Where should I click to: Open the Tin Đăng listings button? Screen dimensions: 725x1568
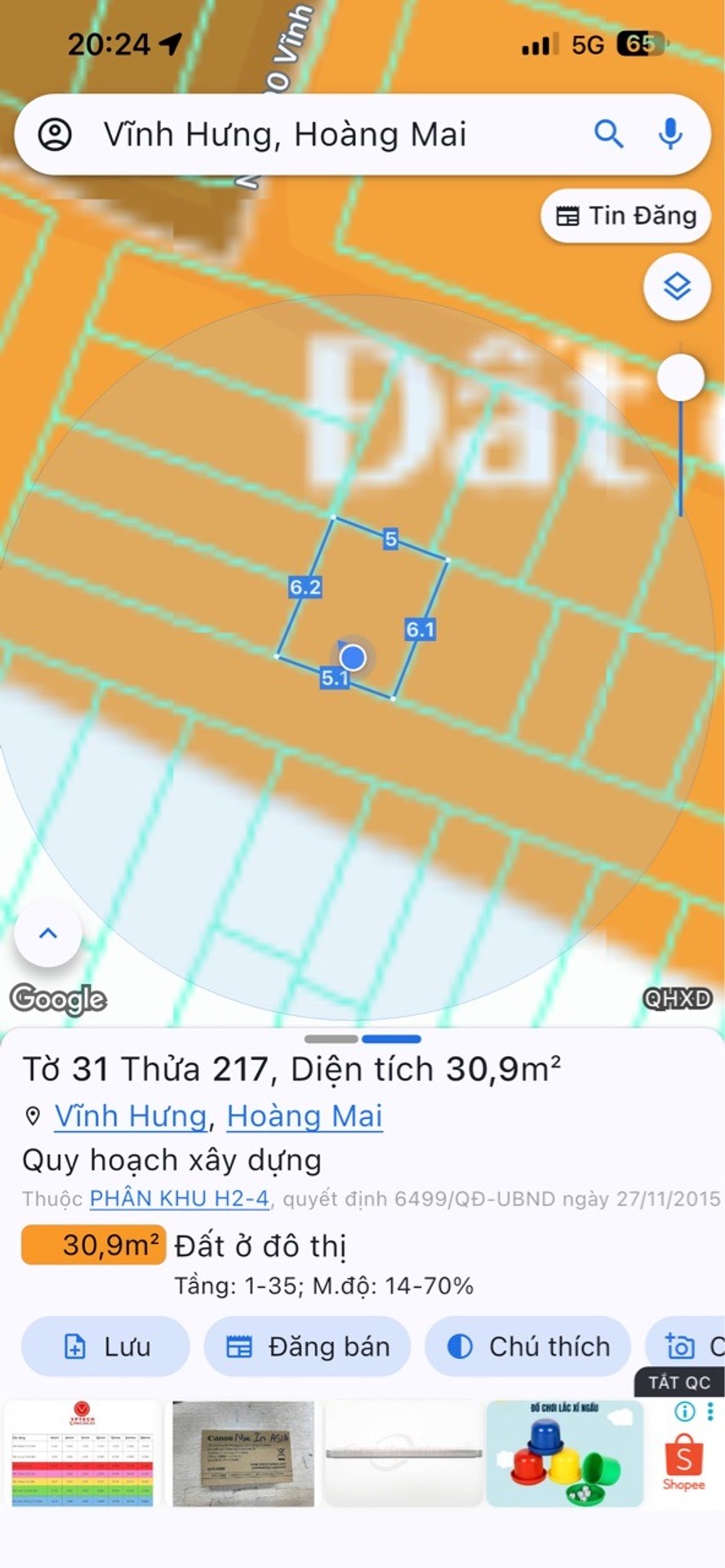[x=626, y=216]
